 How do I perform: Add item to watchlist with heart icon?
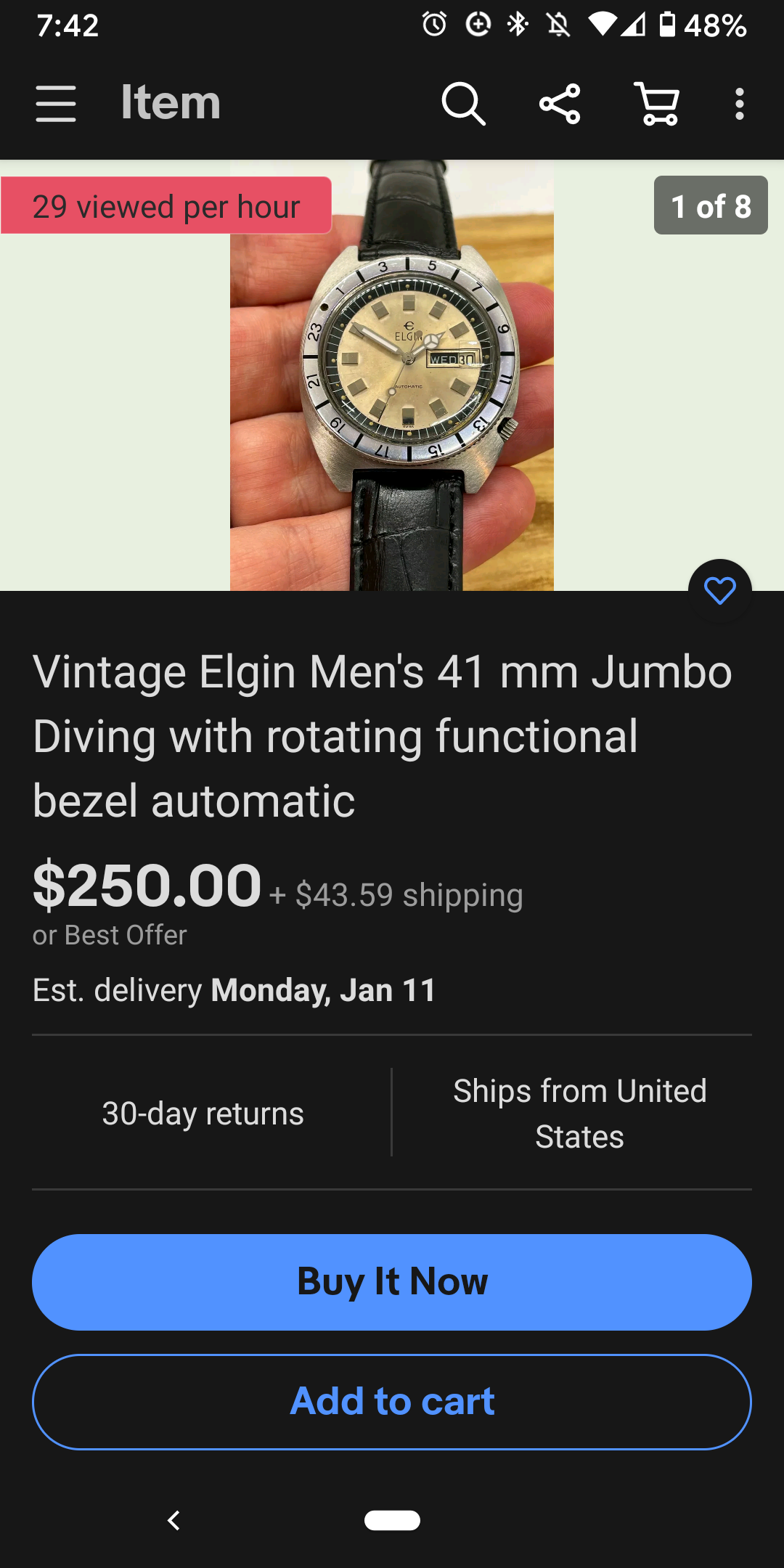(x=719, y=590)
